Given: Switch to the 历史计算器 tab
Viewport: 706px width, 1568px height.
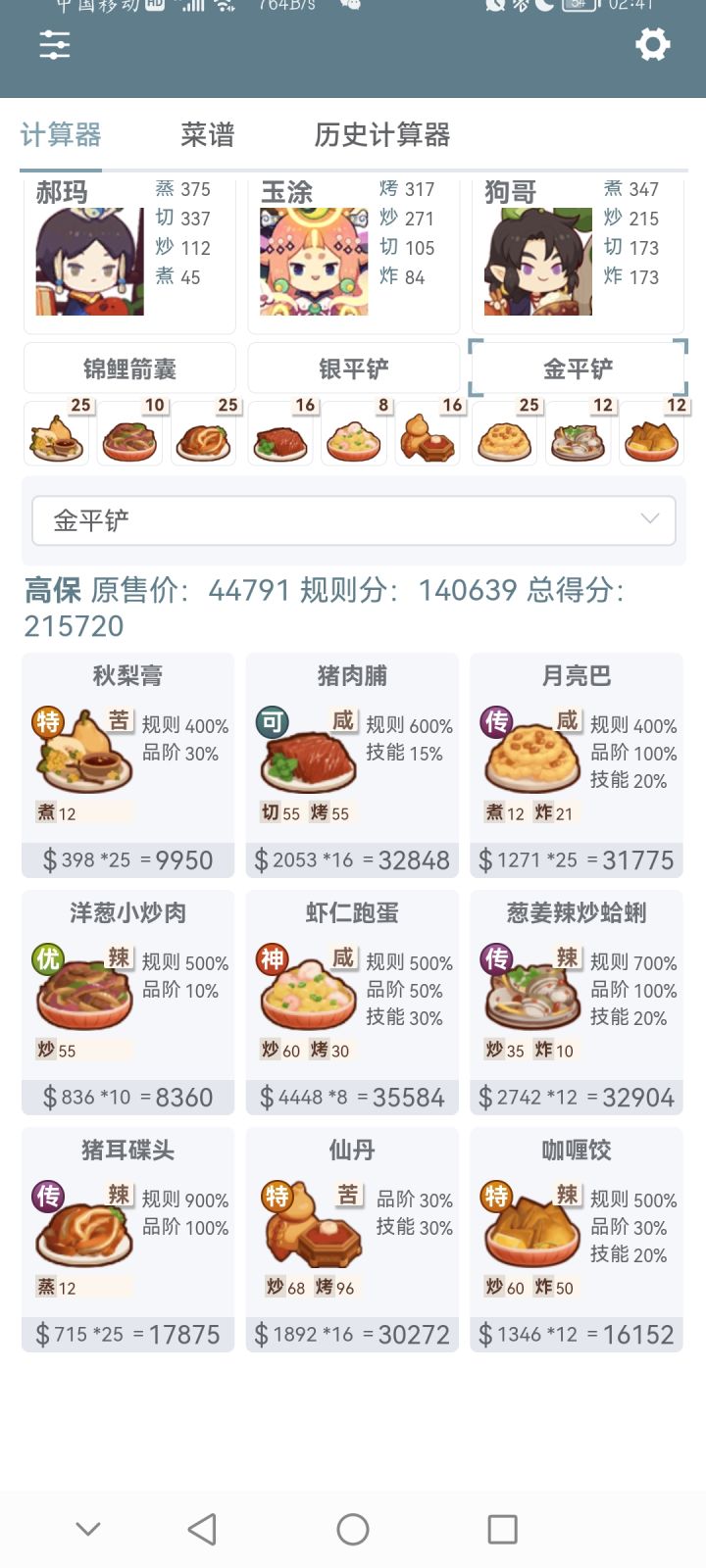Looking at the screenshot, I should point(381,135).
